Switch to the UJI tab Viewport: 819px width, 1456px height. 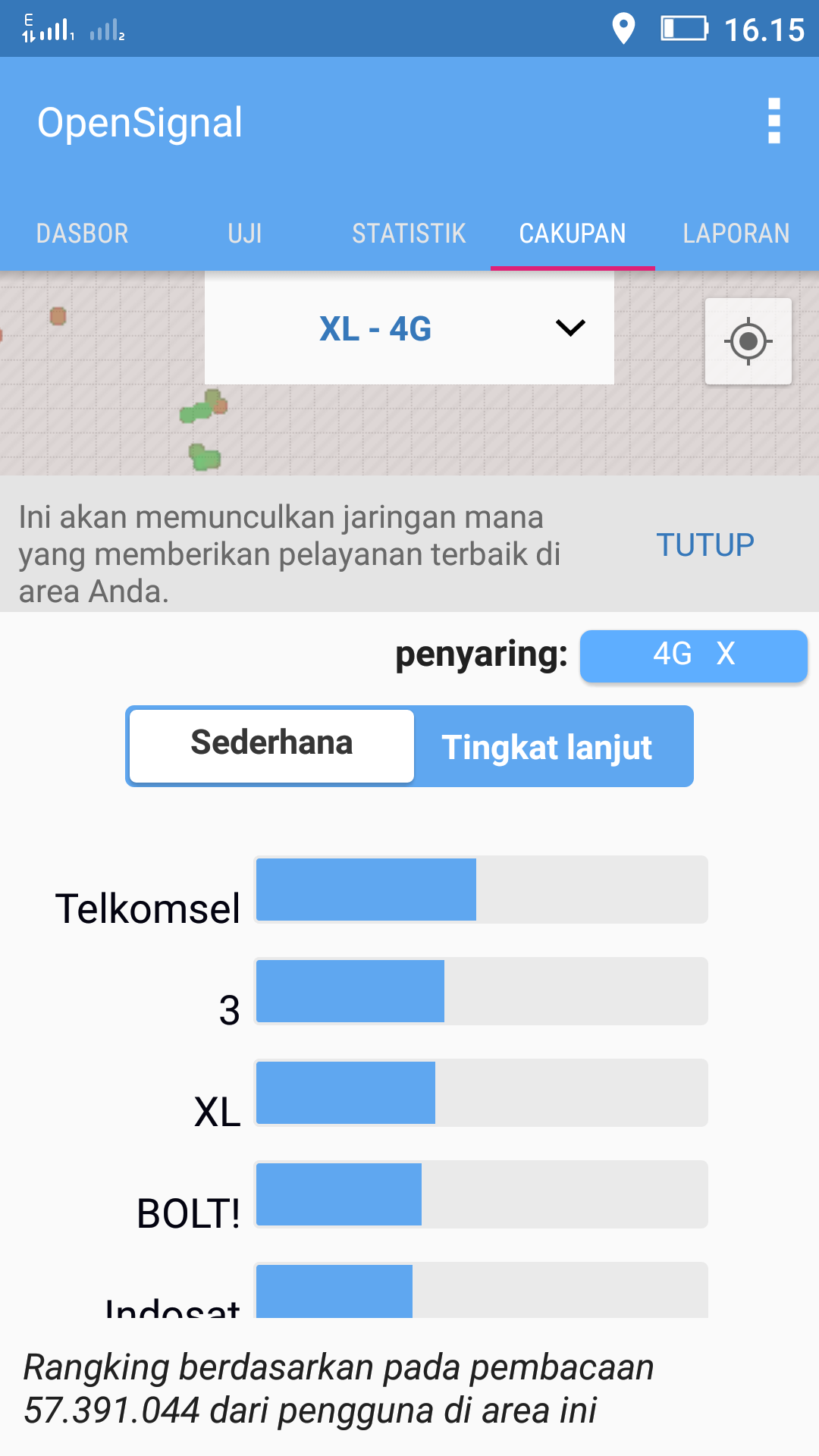point(245,234)
